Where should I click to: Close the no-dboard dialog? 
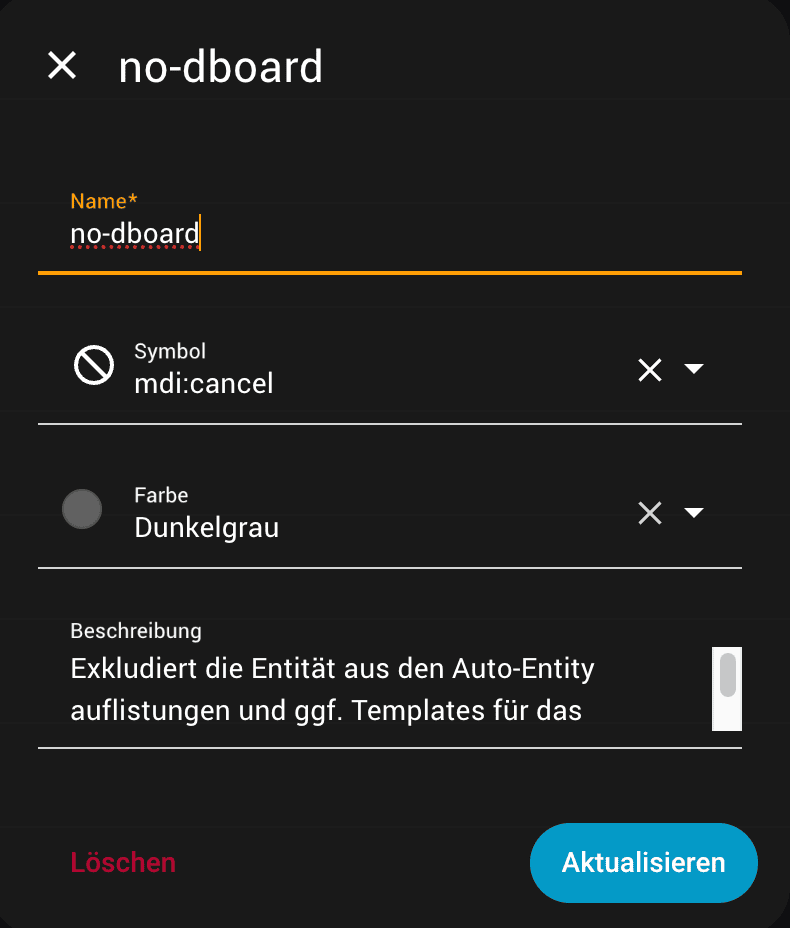click(x=62, y=66)
